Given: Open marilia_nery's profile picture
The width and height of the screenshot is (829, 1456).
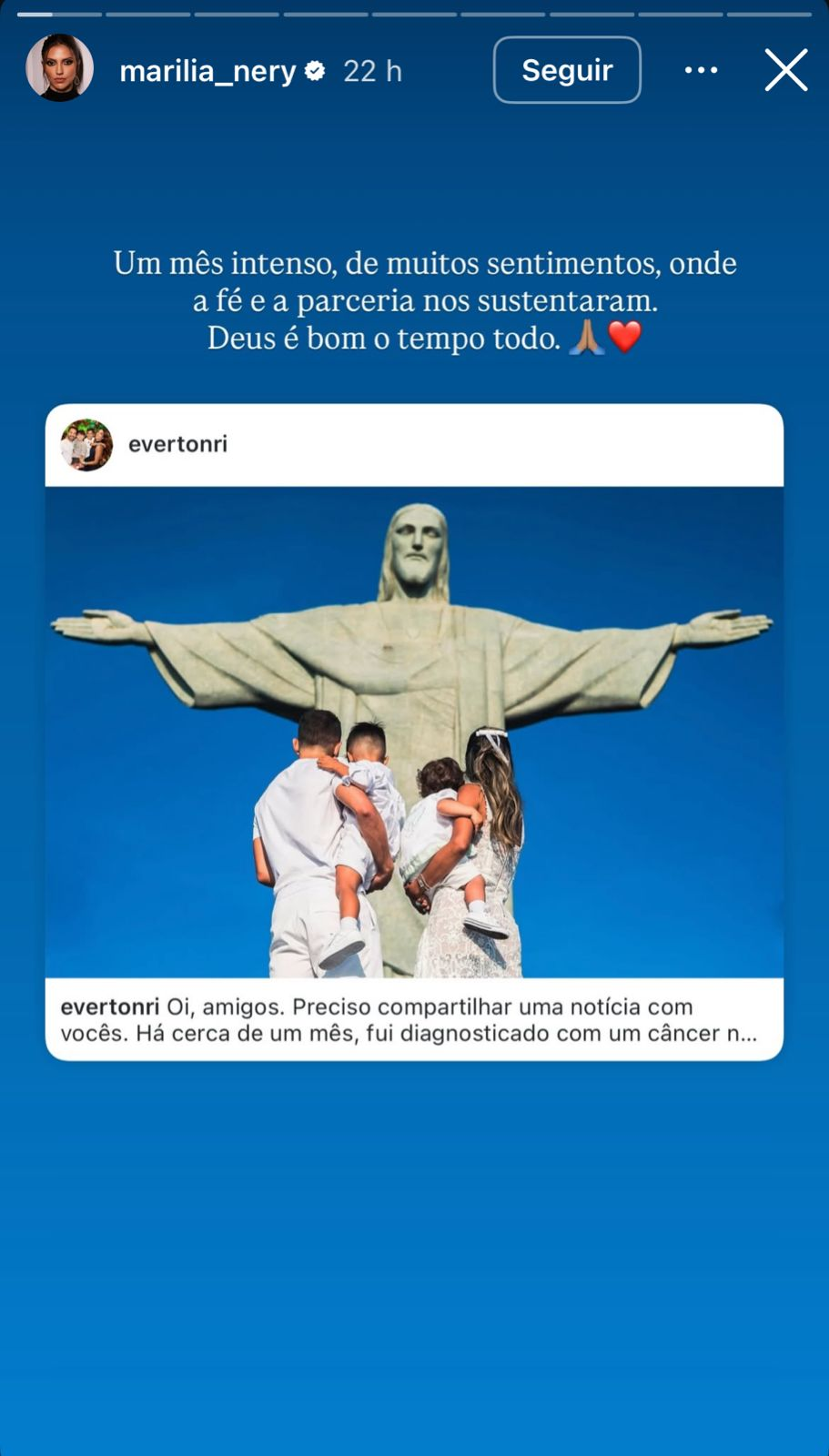Looking at the screenshot, I should [60, 68].
